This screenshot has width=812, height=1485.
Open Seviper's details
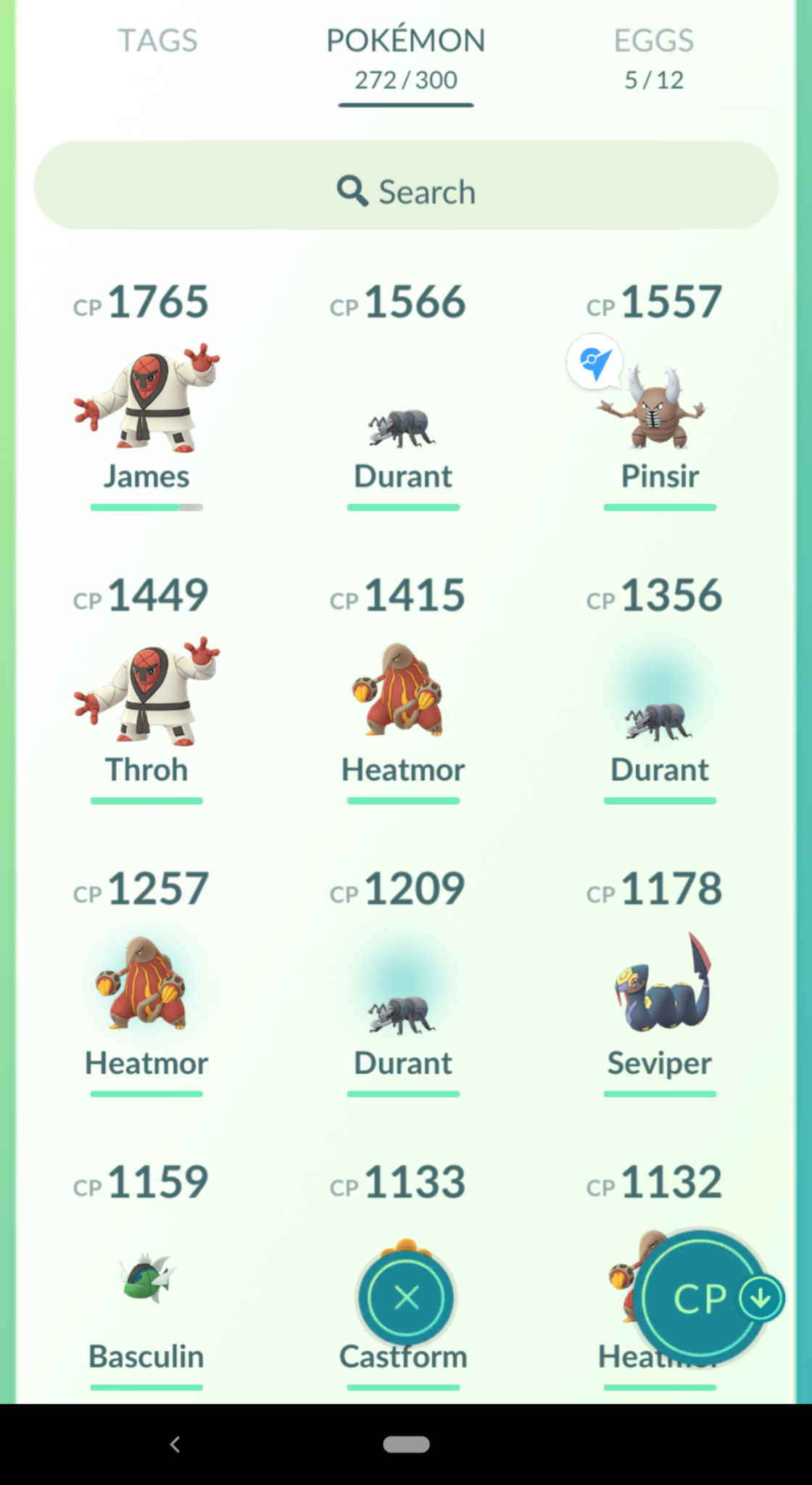coord(659,986)
